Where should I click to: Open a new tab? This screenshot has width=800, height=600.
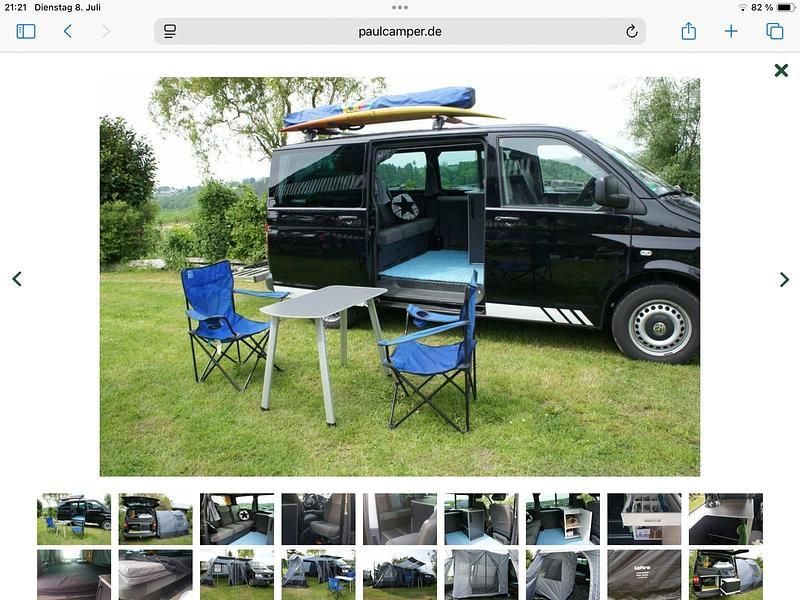731,31
